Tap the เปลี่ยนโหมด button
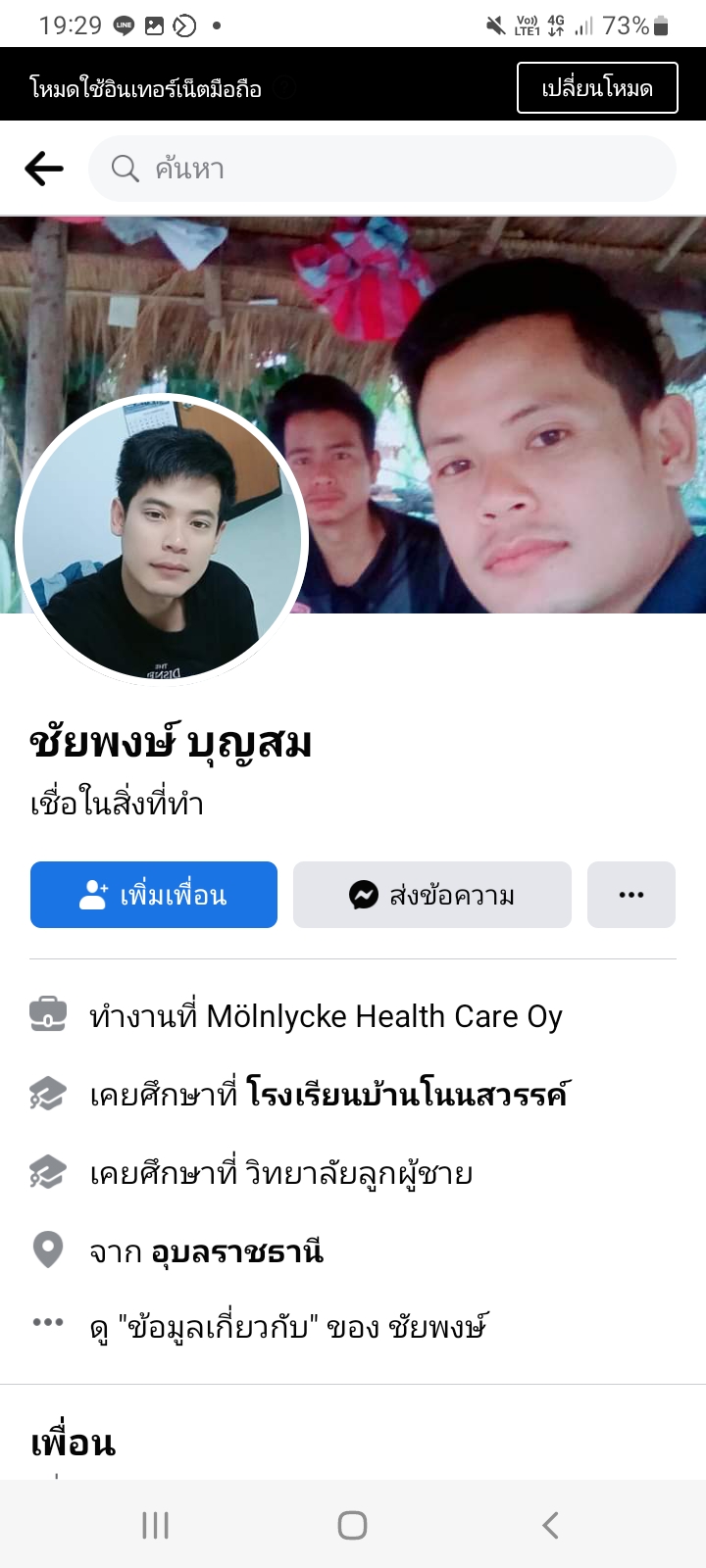Image resolution: width=706 pixels, height=1568 pixels. (x=597, y=88)
